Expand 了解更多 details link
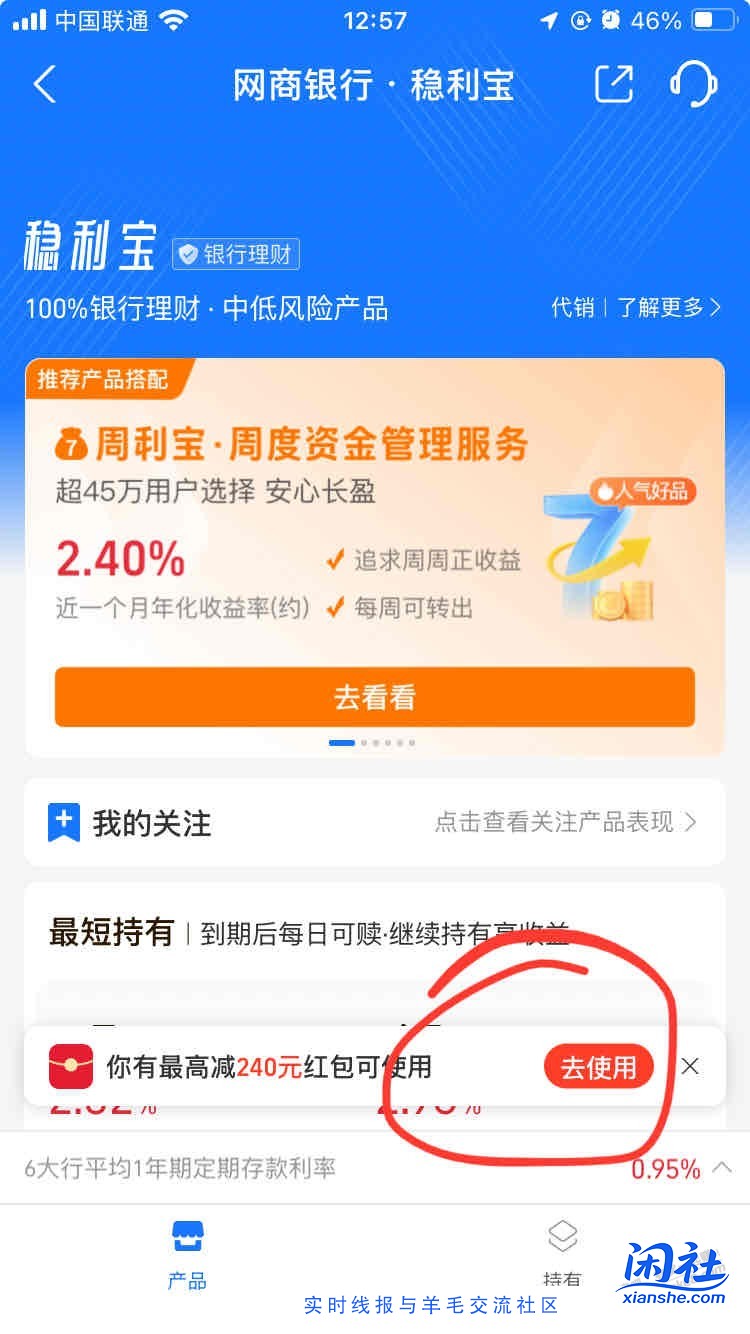 click(x=662, y=308)
